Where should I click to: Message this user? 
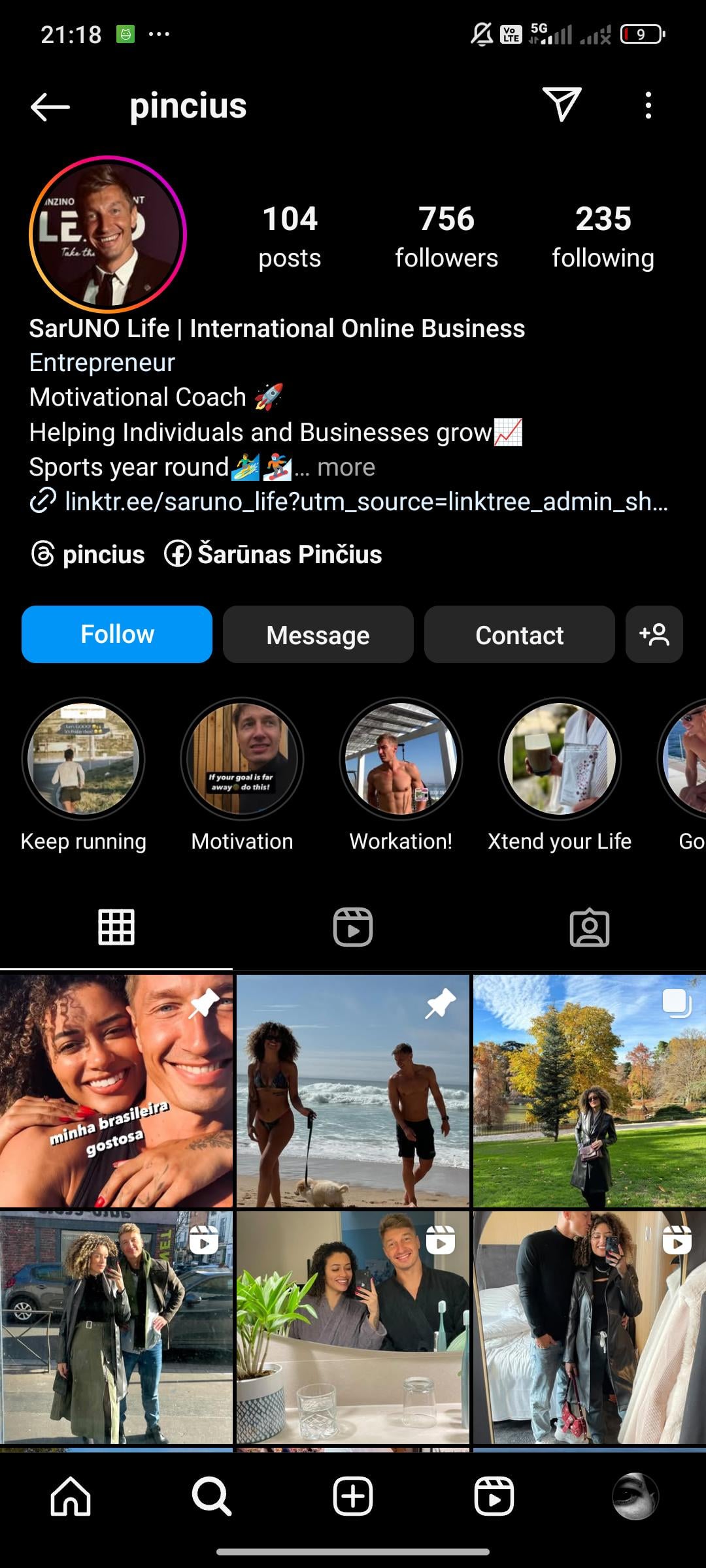click(x=318, y=634)
